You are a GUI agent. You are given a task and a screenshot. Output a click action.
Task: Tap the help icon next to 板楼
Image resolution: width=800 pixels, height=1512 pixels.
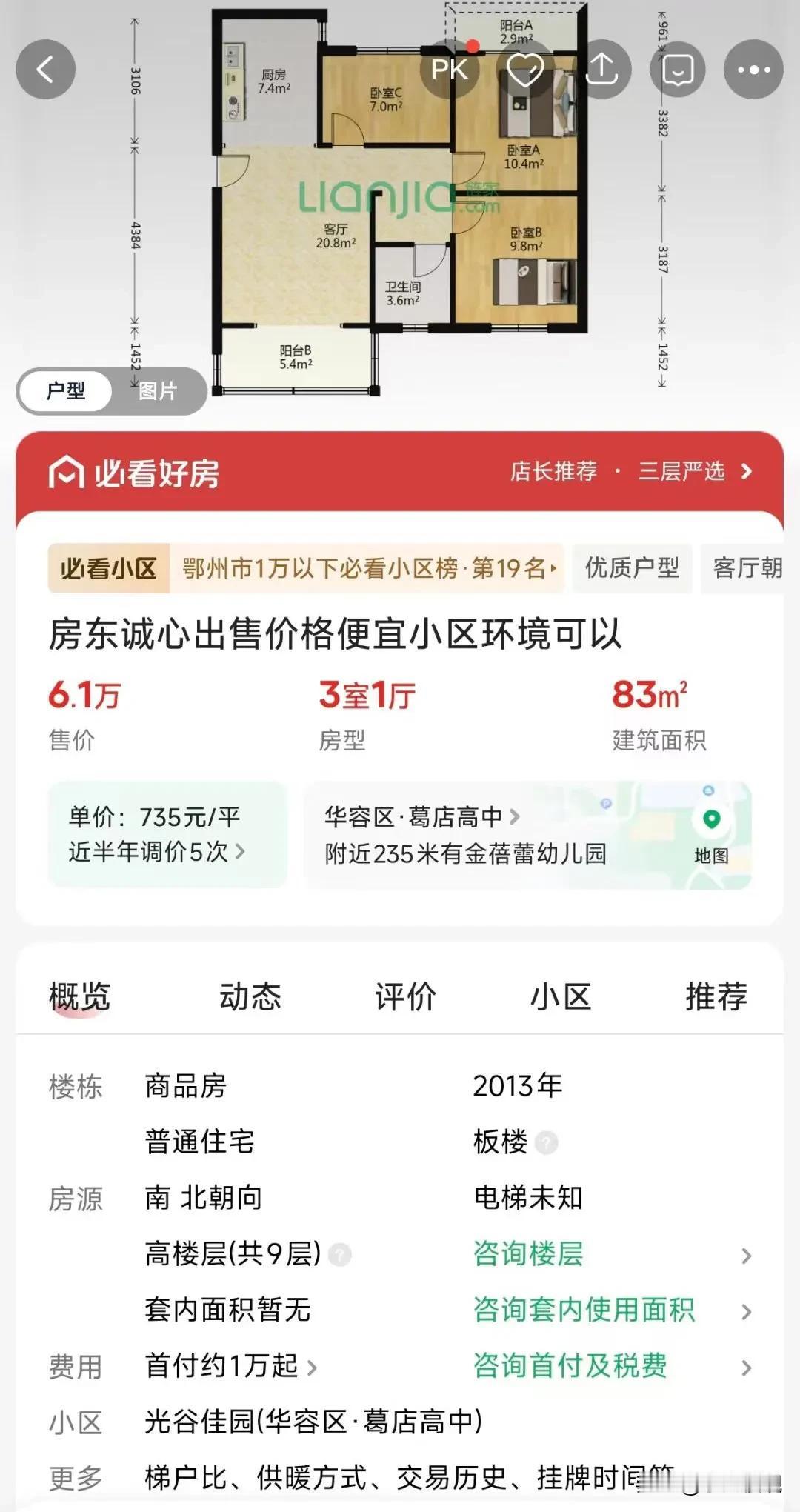(545, 1143)
